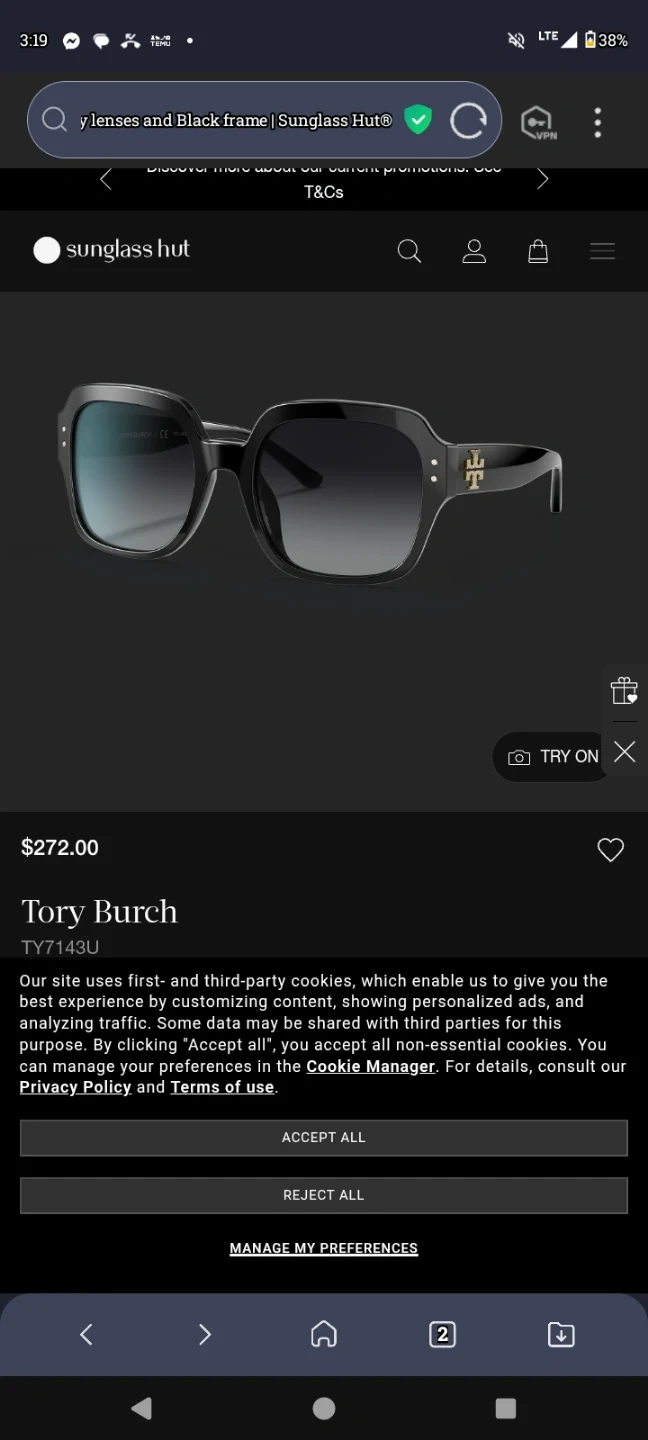Accept all cookies
The width and height of the screenshot is (648, 1440).
(x=323, y=1137)
